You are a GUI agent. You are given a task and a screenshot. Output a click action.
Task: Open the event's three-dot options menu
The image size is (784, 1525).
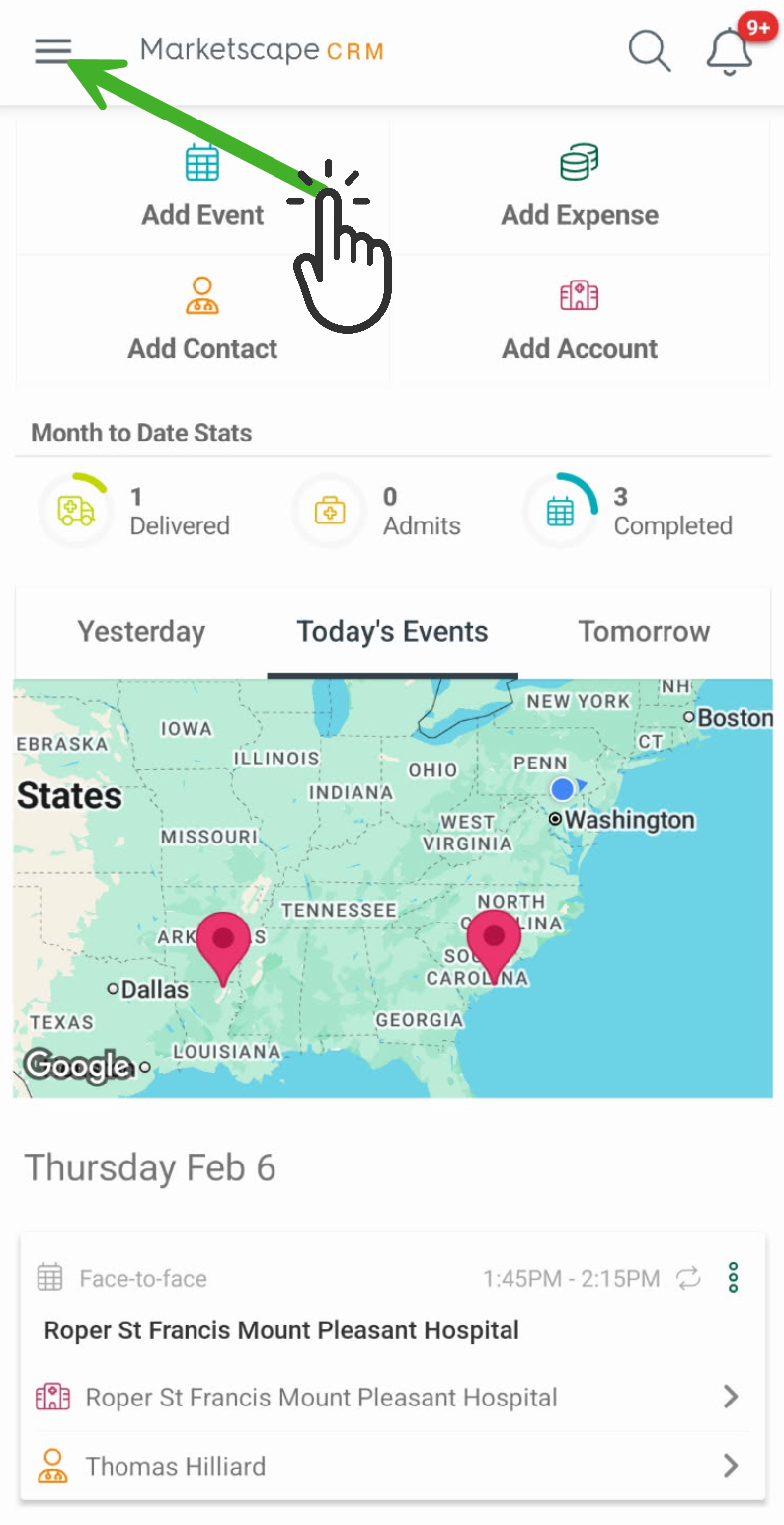click(733, 1278)
